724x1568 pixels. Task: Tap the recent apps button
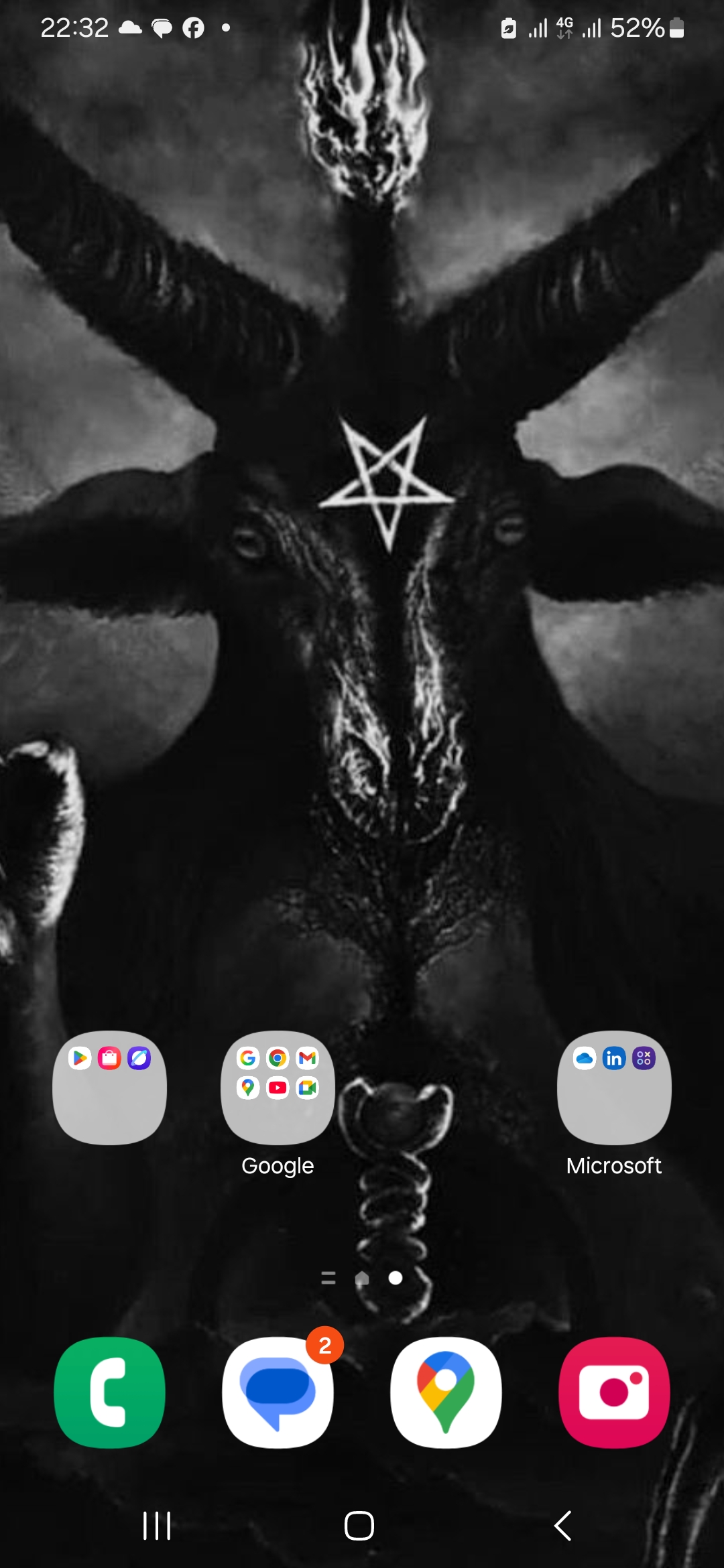click(158, 1526)
